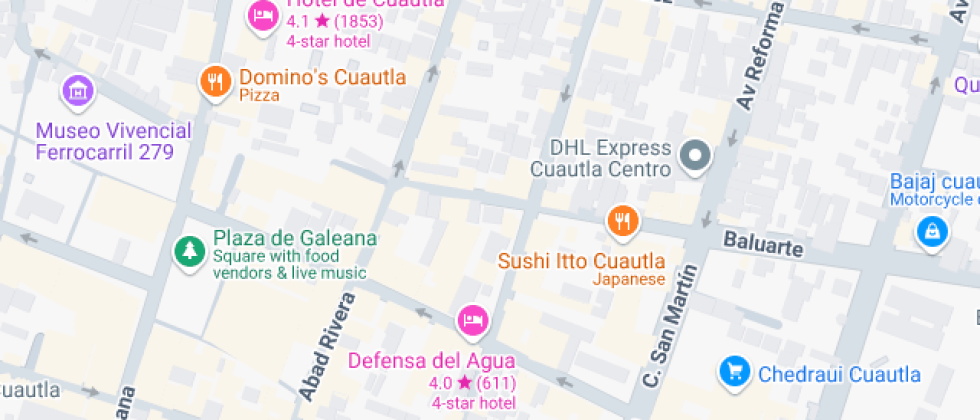This screenshot has width=980, height=420.
Task: Open Hotel de Cuautla marker
Action: [264, 17]
